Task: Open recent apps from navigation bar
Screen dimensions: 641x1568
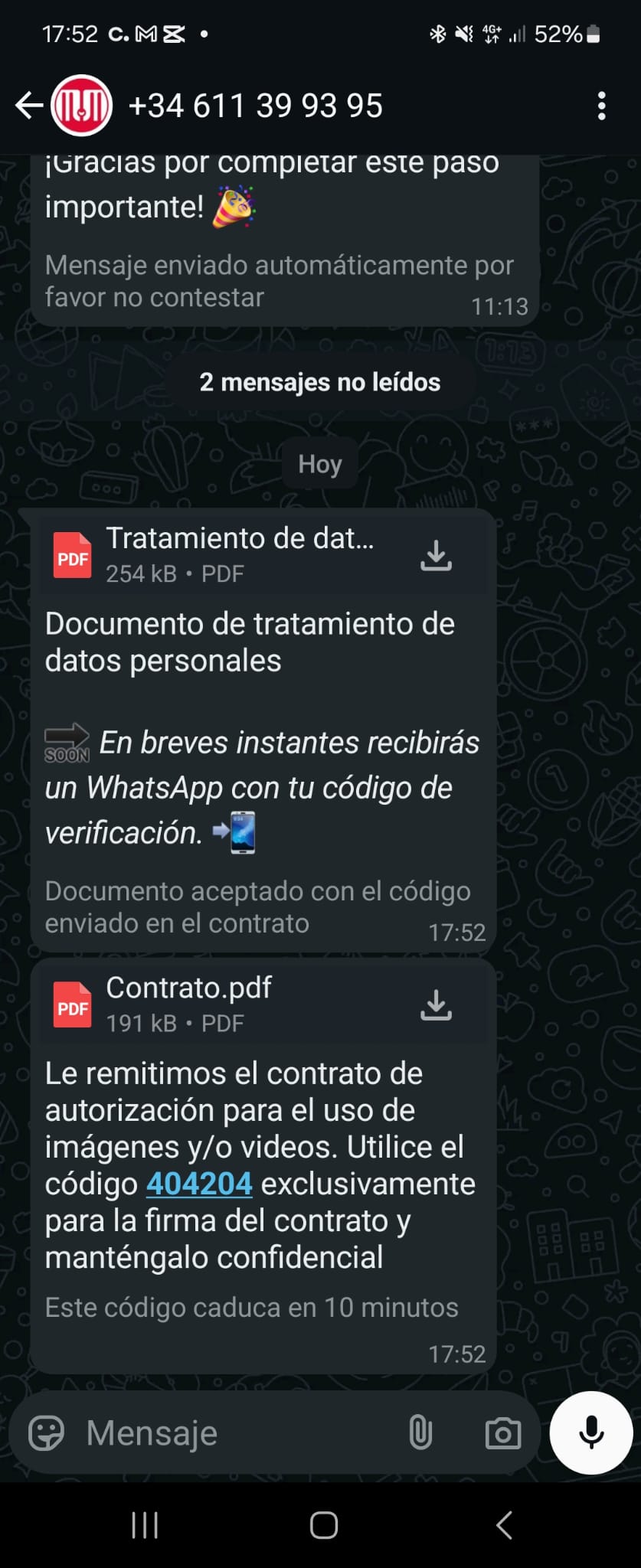Action: (x=145, y=1525)
